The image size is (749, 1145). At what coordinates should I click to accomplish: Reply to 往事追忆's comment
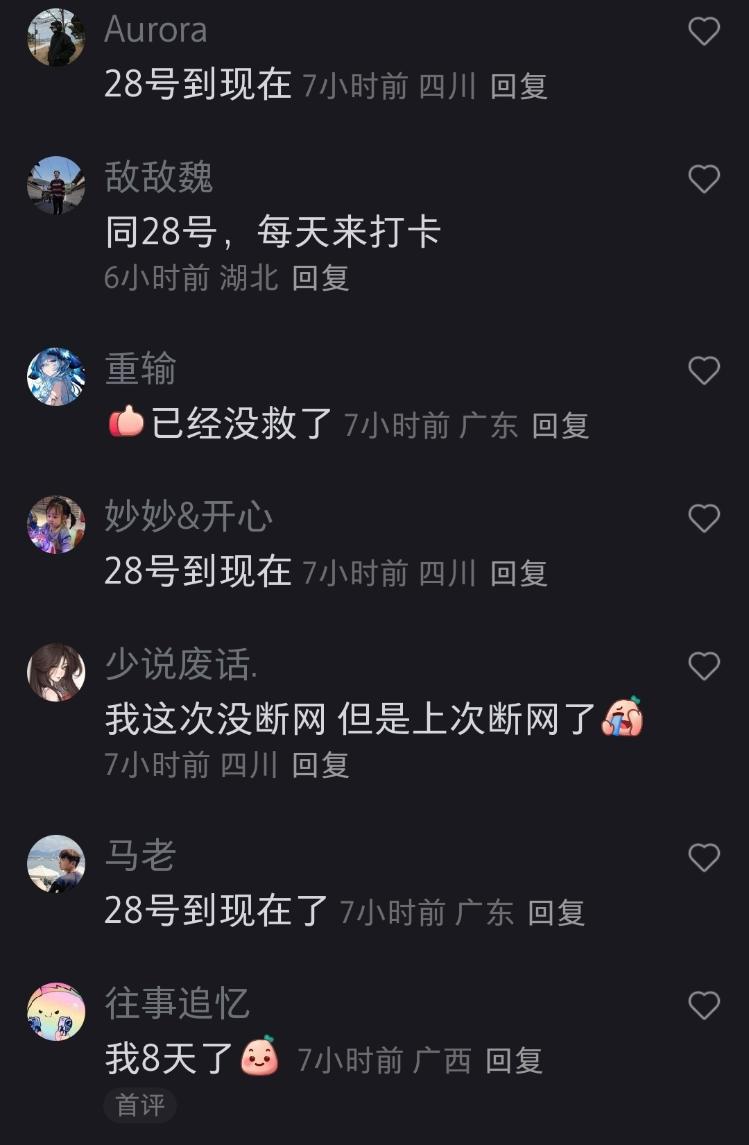click(514, 1060)
